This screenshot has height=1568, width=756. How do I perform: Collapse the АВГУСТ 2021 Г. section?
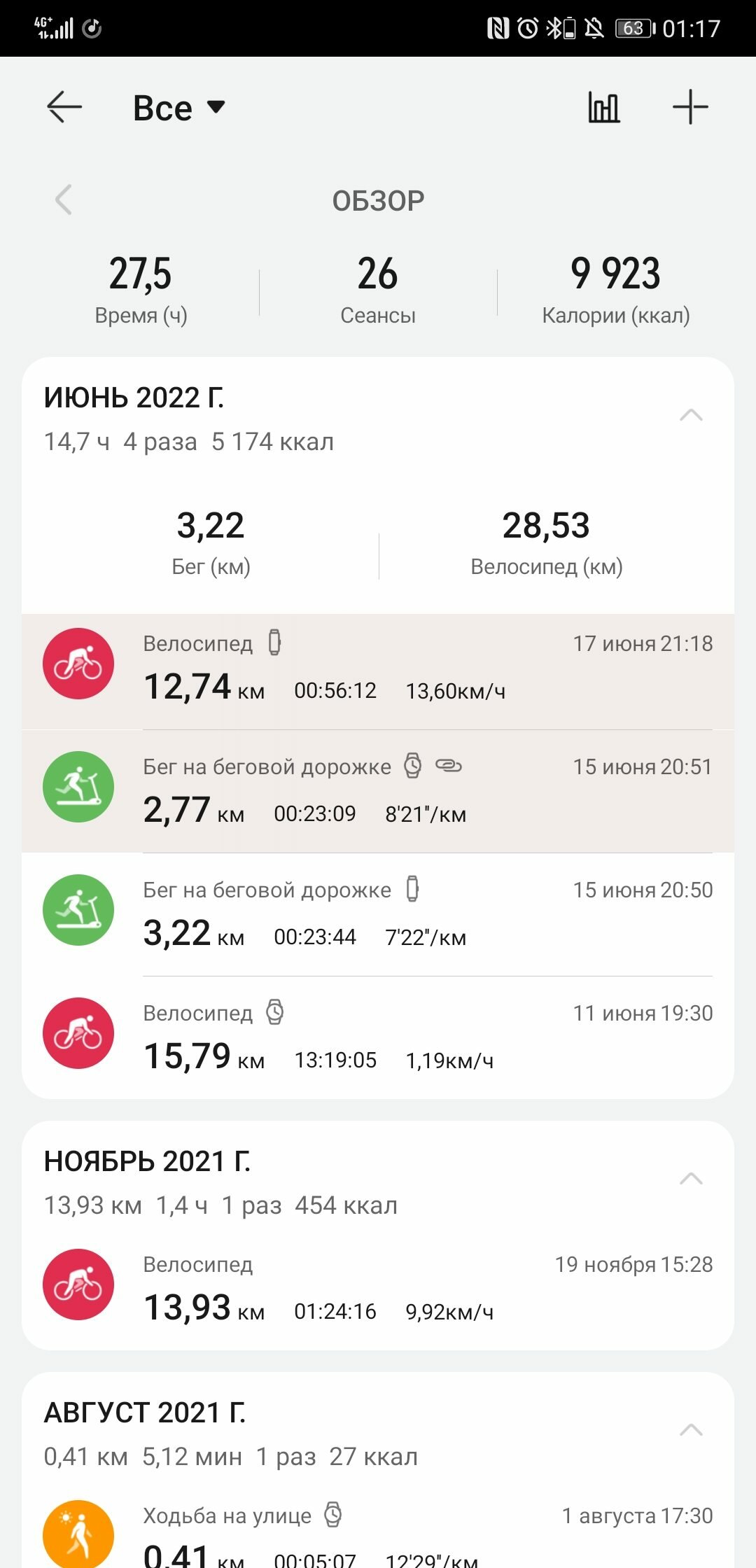click(691, 1430)
